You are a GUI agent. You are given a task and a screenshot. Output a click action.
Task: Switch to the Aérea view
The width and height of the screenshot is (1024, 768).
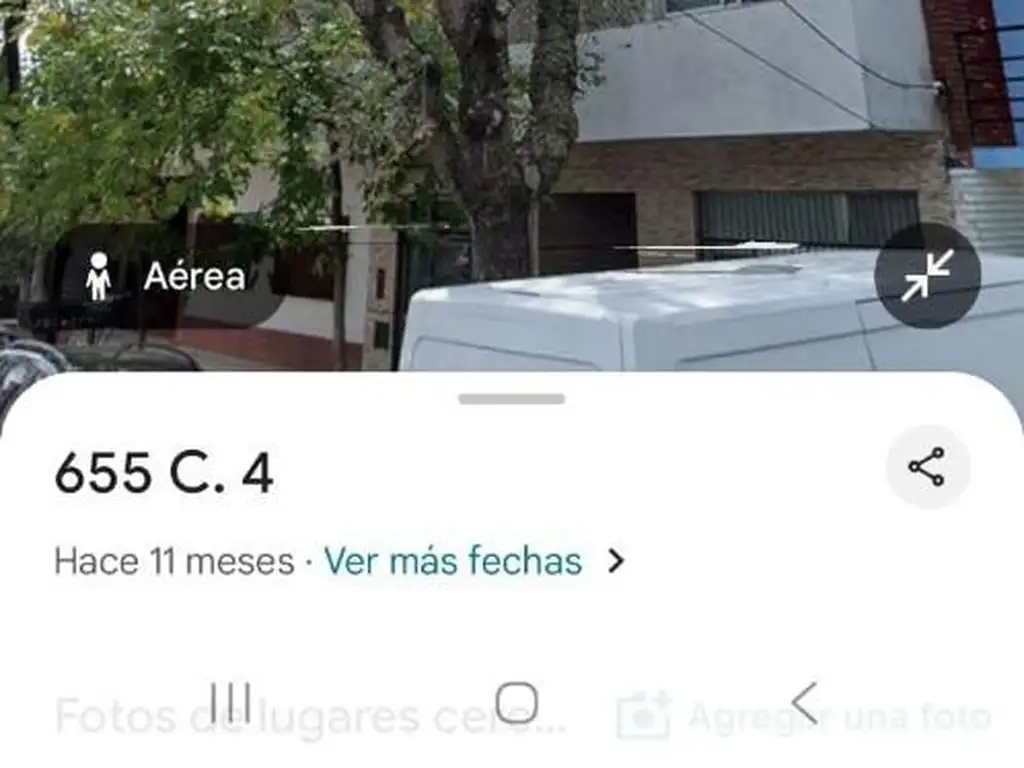click(x=166, y=276)
